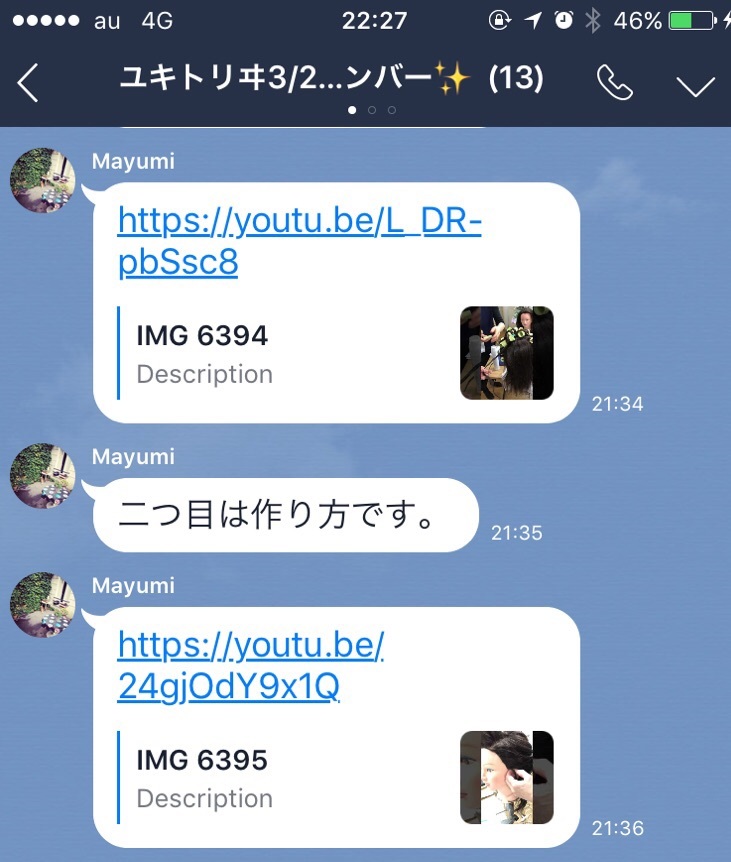Open the youtu.be/L_DR-pbSsc8 link
This screenshot has height=862, width=731.
pos(298,240)
